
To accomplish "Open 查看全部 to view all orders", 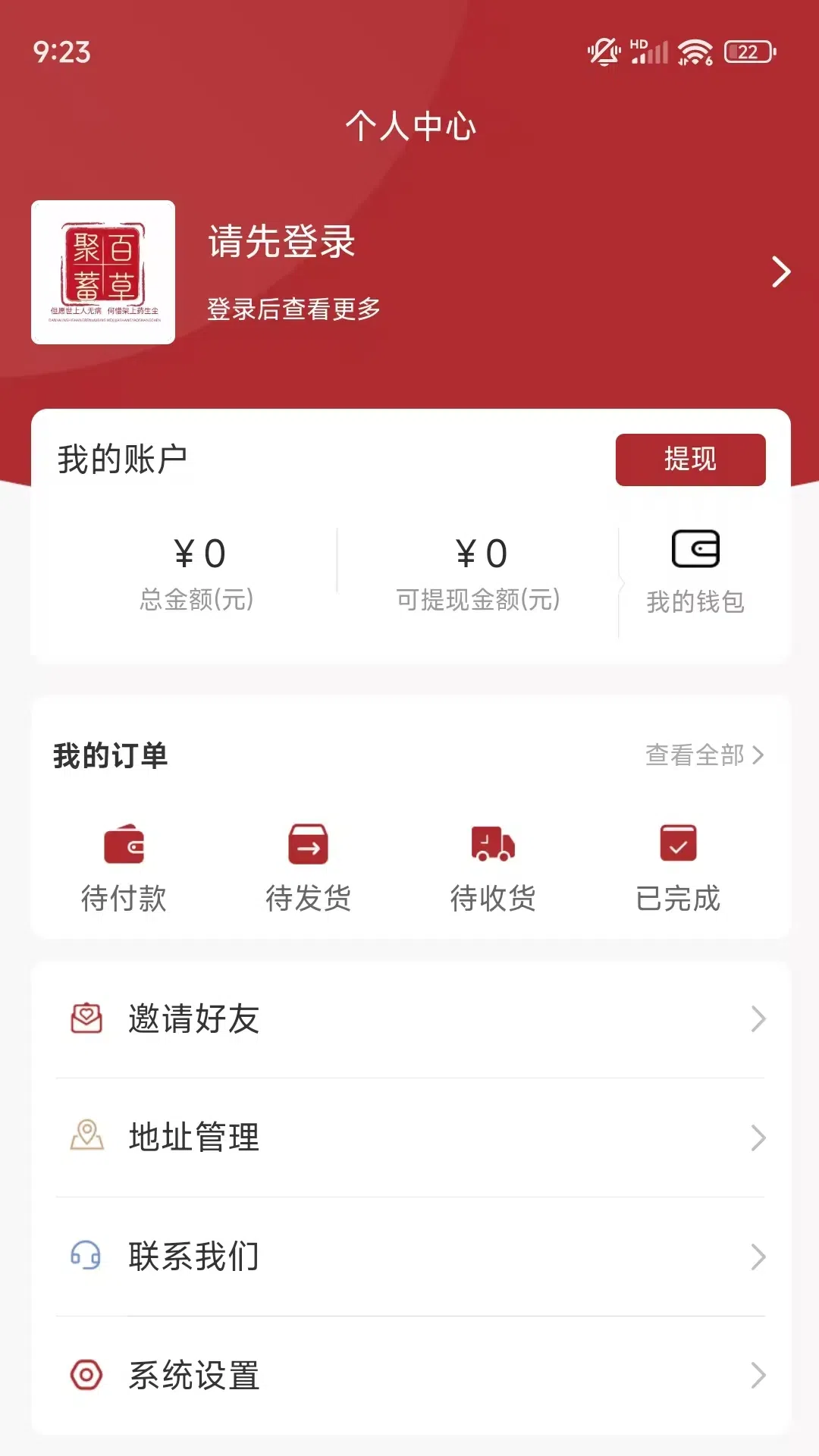I will 701,755.
